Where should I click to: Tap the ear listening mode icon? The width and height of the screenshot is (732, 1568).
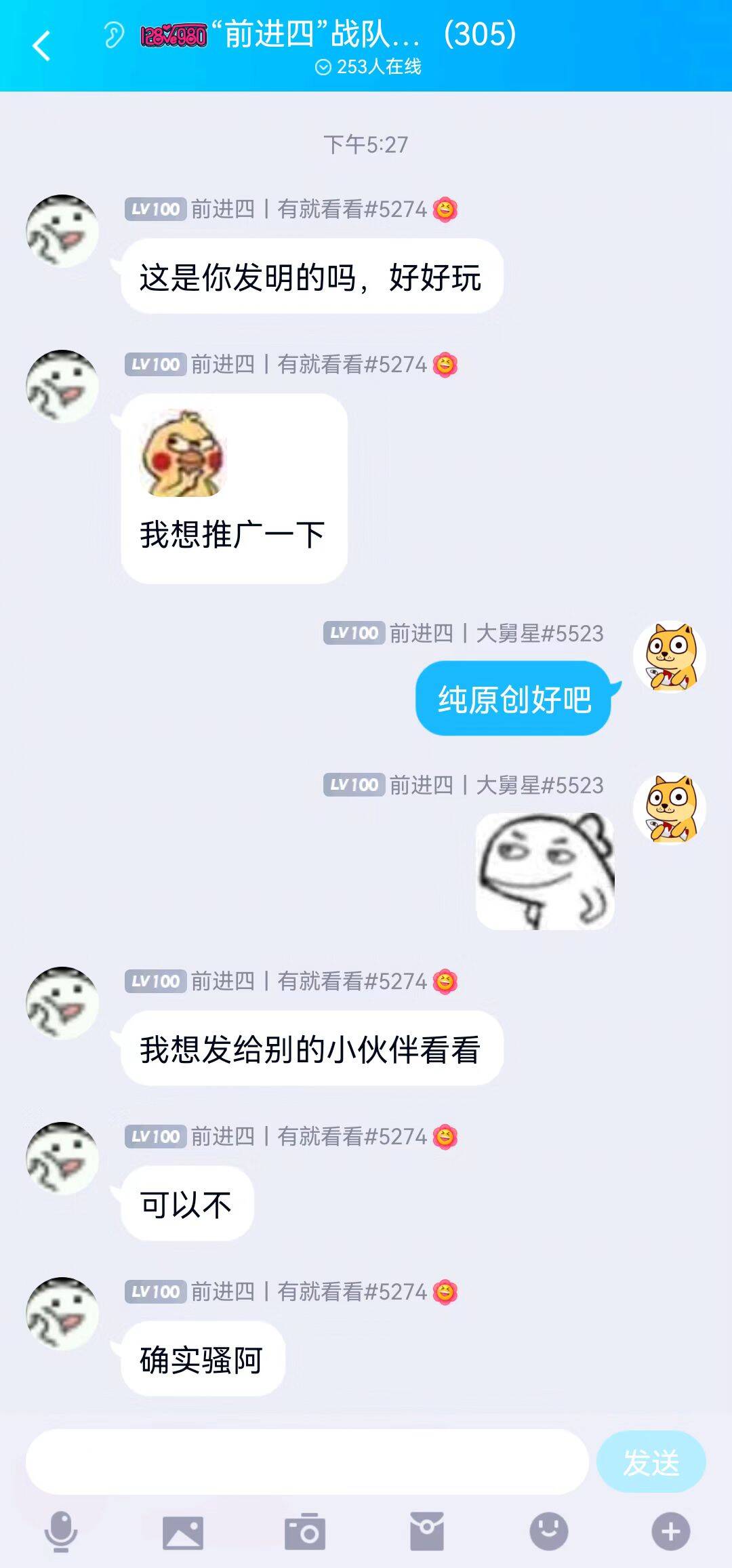coord(113,35)
